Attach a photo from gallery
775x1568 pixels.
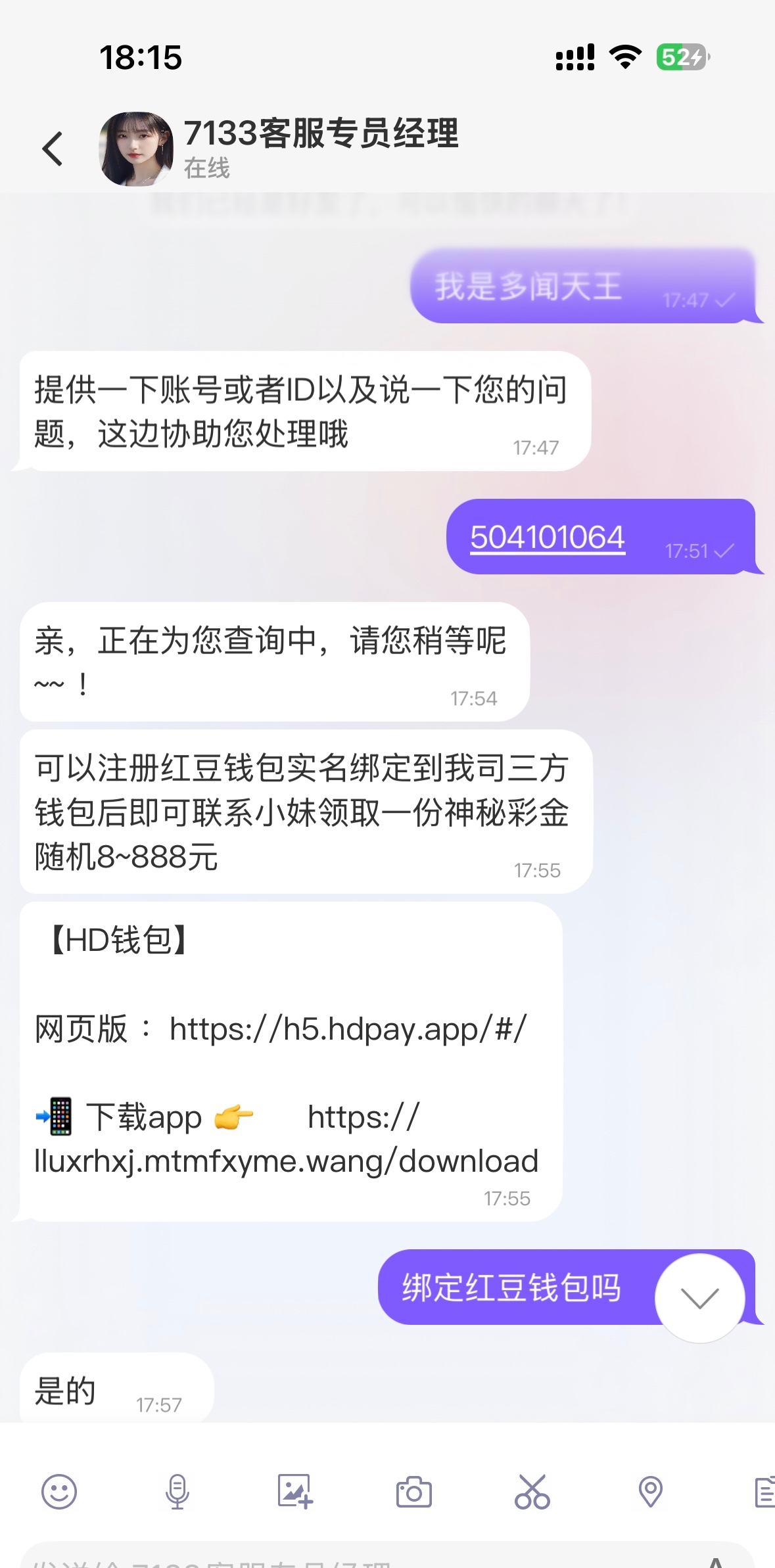coord(295,1492)
